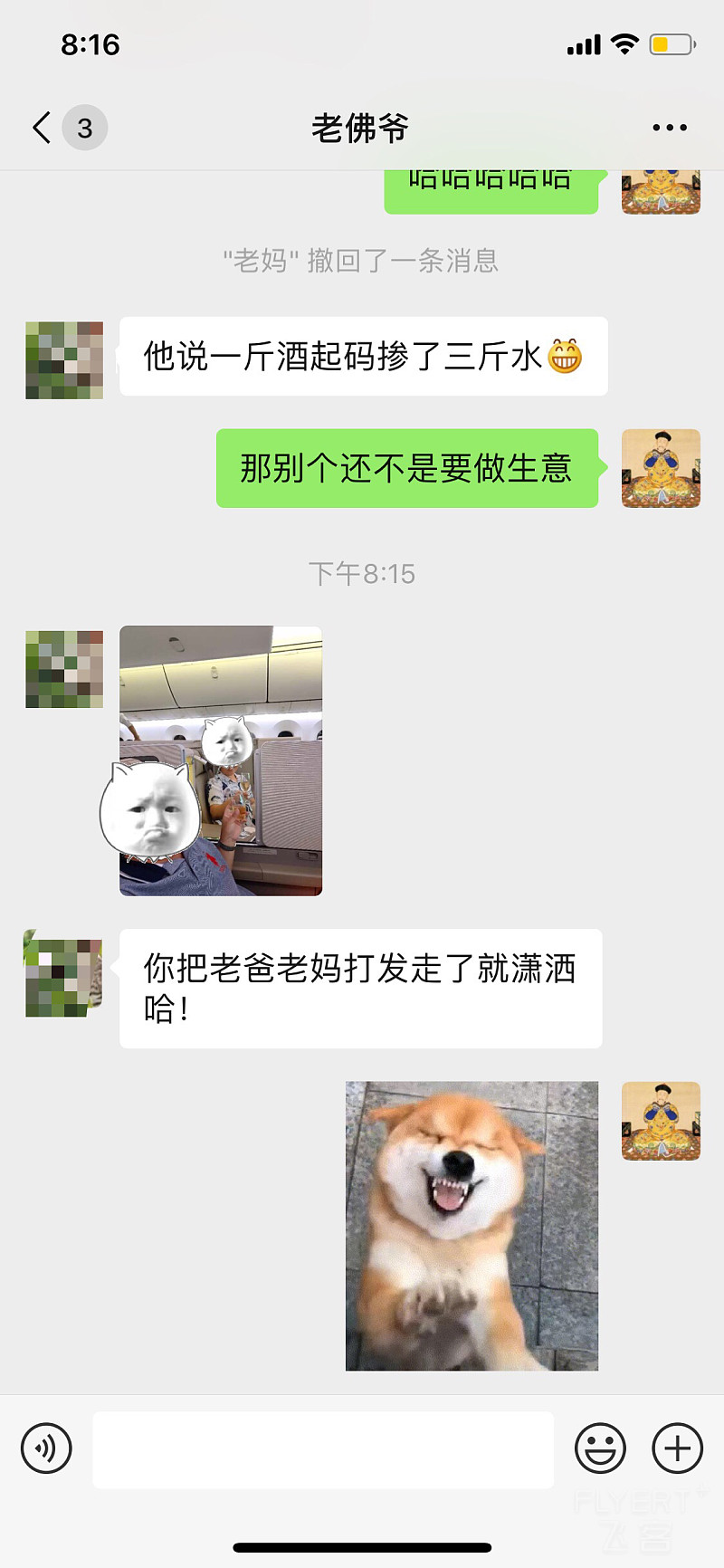724x1568 pixels.
Task: Switch to voice message input
Action: pos(46,1448)
